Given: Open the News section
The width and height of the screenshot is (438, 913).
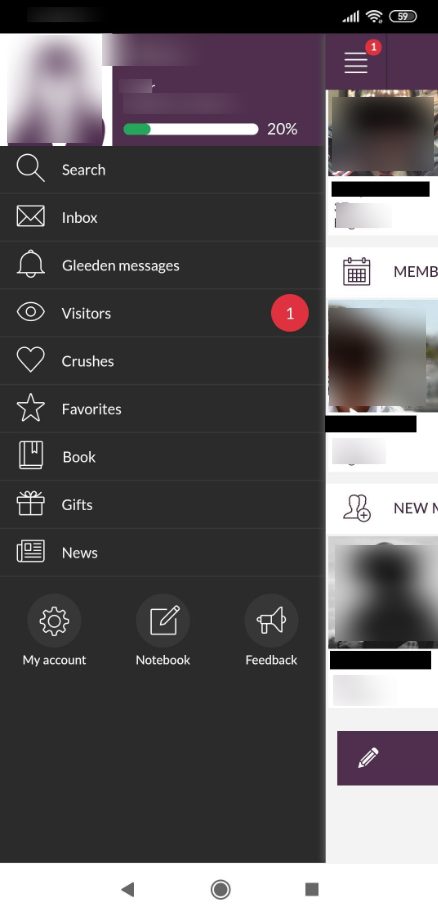Looking at the screenshot, I should tap(163, 553).
